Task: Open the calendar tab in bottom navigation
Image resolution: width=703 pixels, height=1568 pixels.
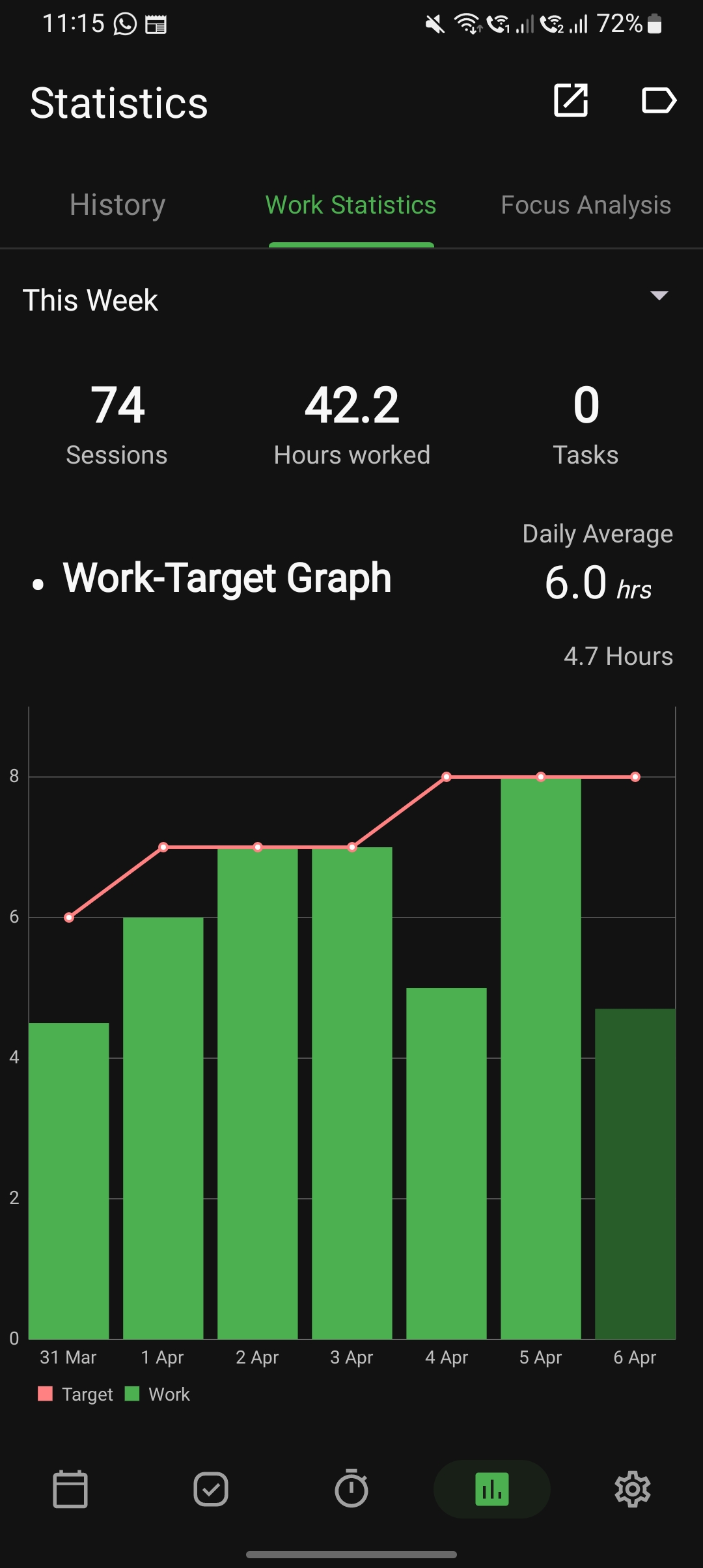Action: click(x=70, y=1489)
